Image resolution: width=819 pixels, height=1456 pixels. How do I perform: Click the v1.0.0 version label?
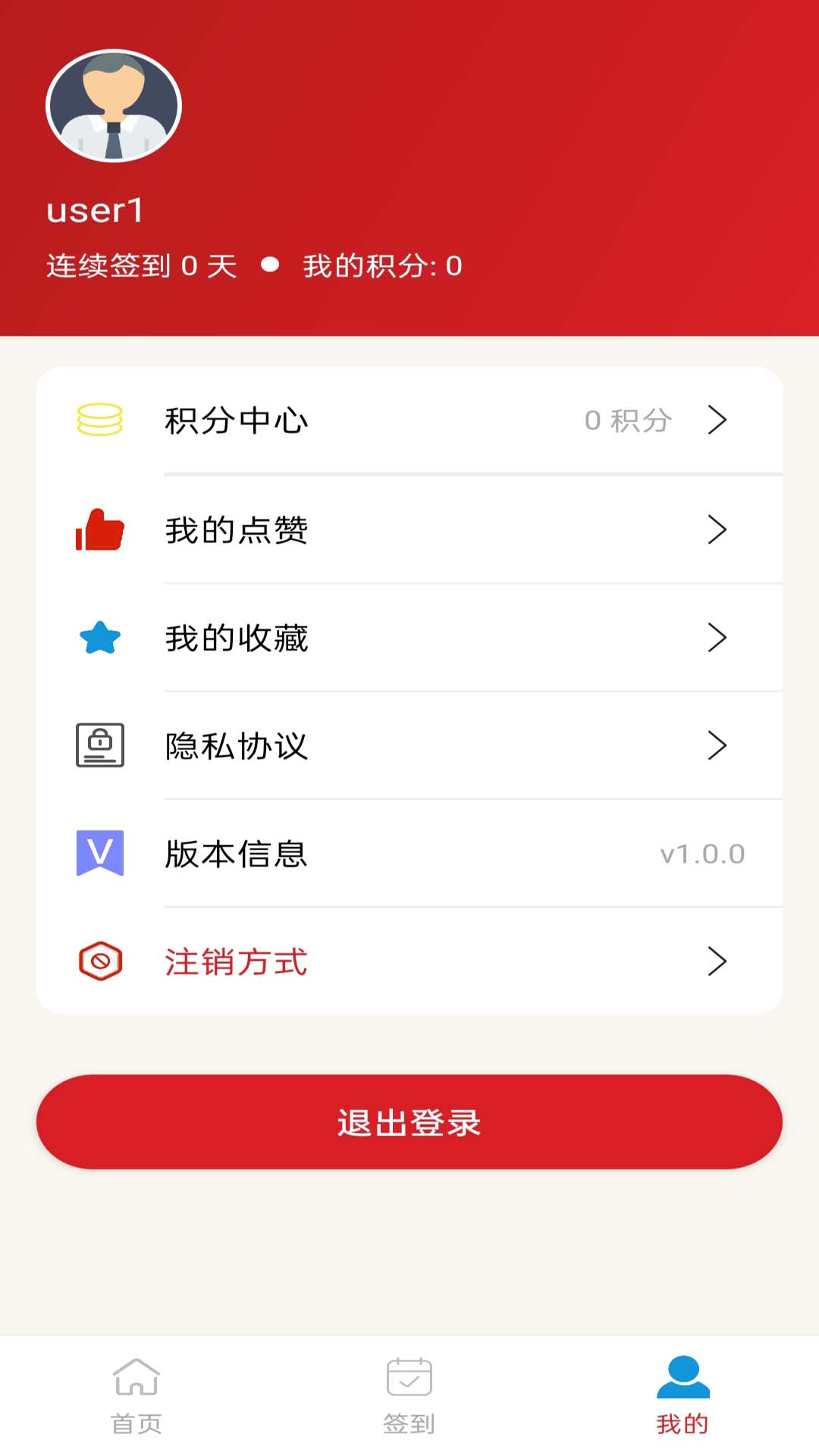coord(702,853)
